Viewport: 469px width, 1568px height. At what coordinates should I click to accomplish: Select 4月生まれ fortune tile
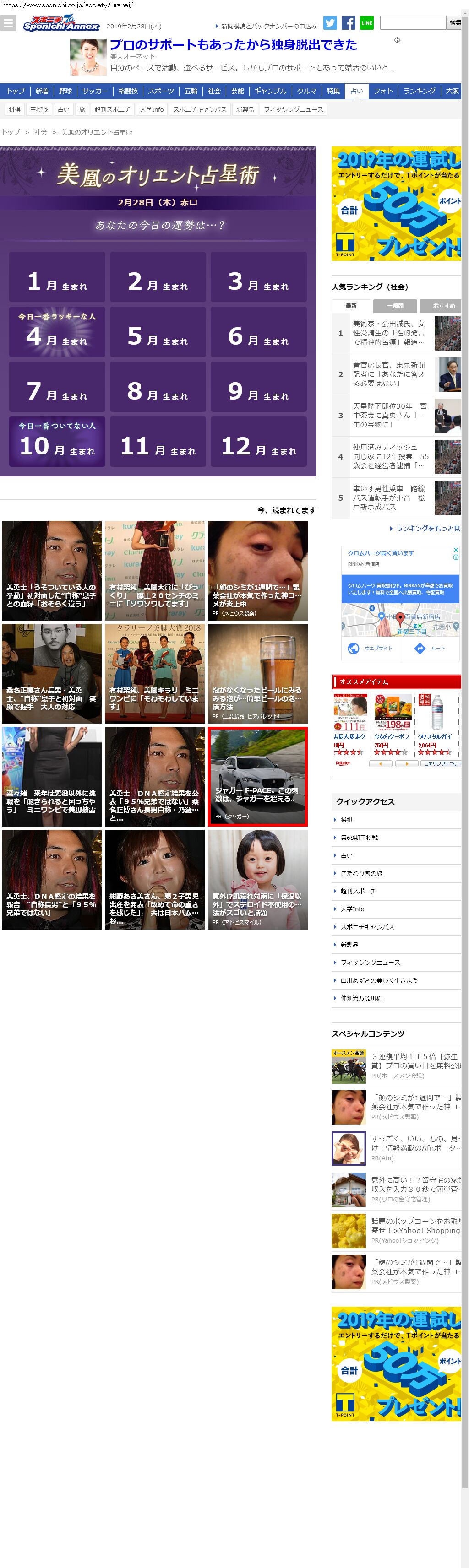point(57,332)
